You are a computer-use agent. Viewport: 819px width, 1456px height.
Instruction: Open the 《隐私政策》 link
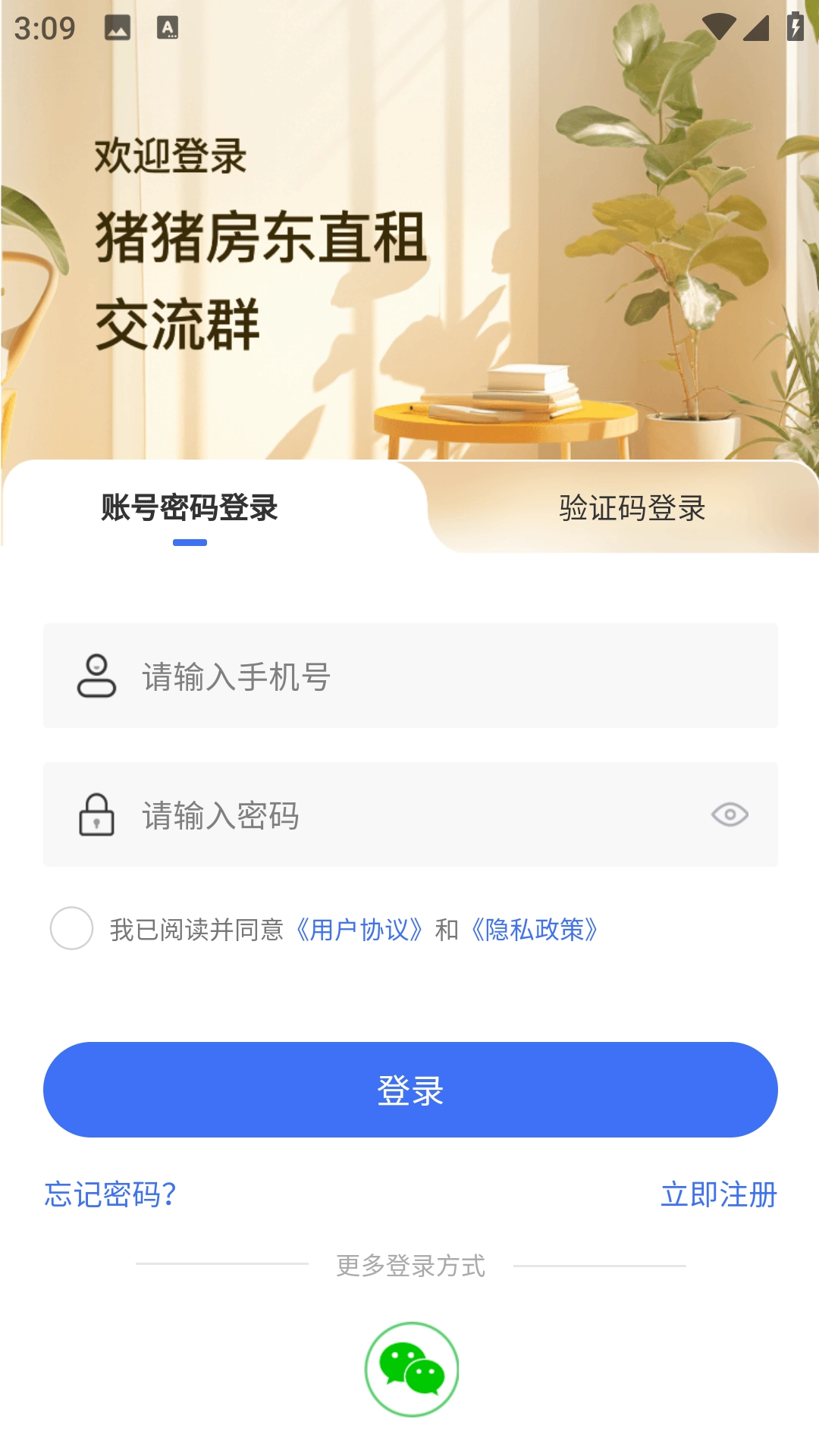[x=535, y=930]
